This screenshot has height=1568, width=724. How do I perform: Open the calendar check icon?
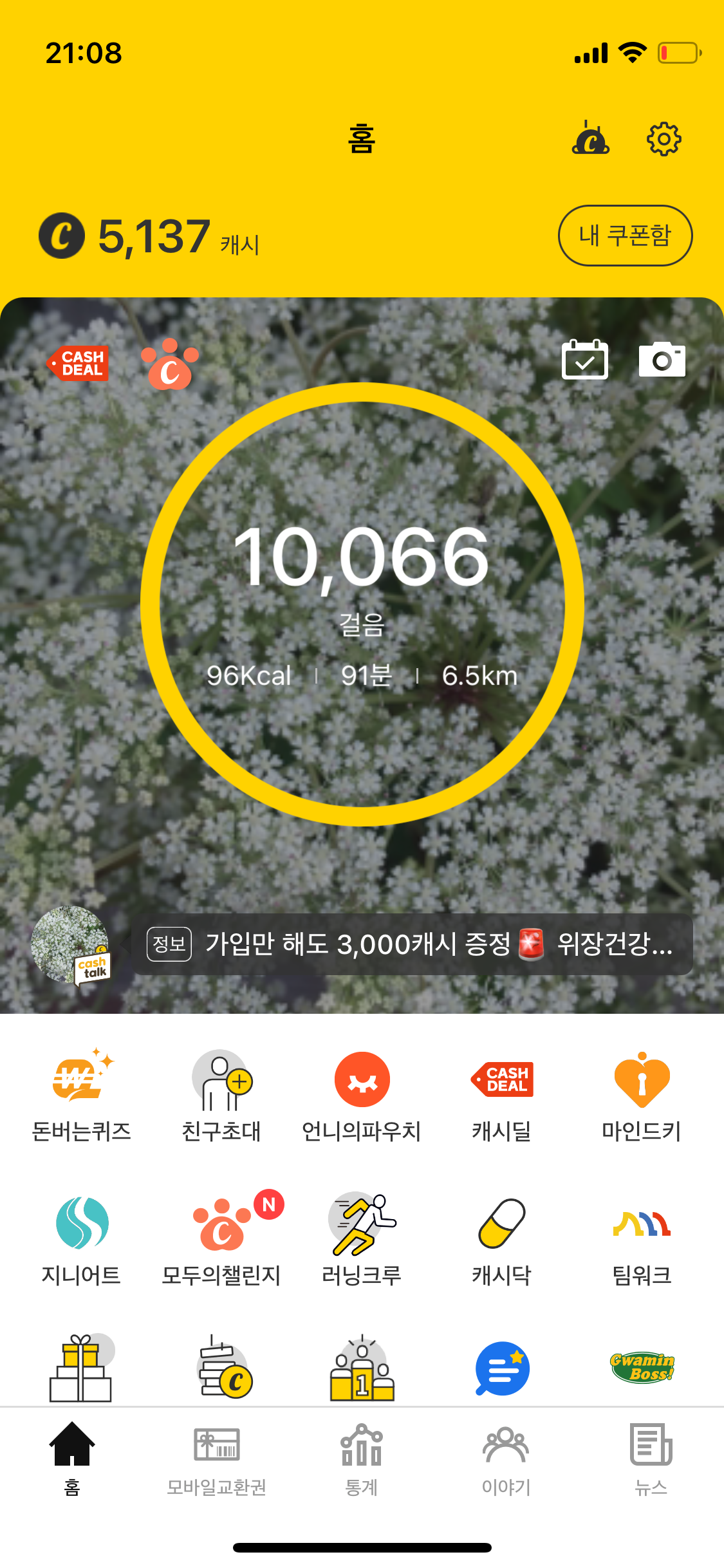point(584,359)
